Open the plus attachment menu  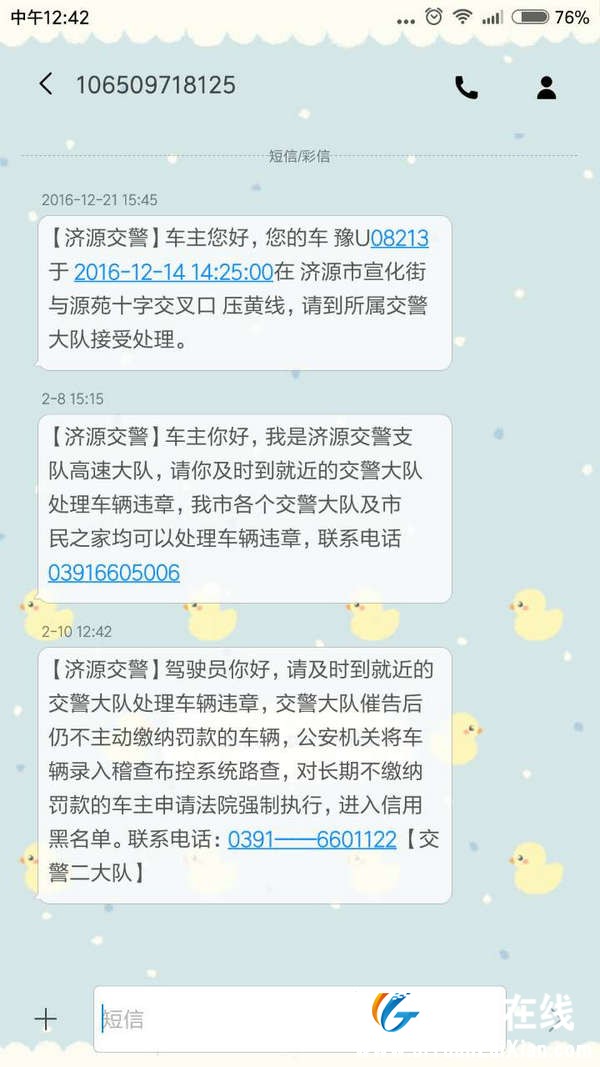(x=46, y=1018)
